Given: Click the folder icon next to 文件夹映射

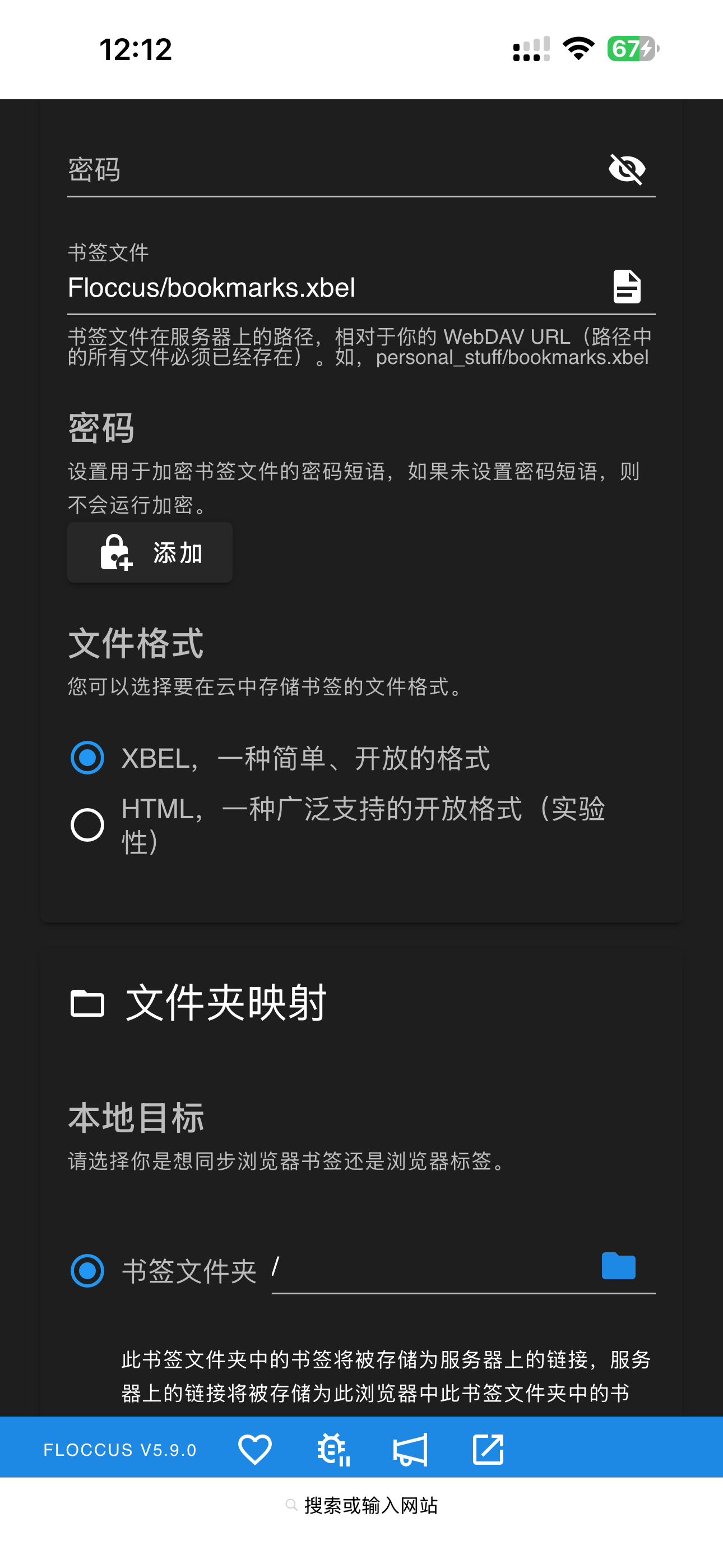Looking at the screenshot, I should pyautogui.click(x=87, y=1003).
